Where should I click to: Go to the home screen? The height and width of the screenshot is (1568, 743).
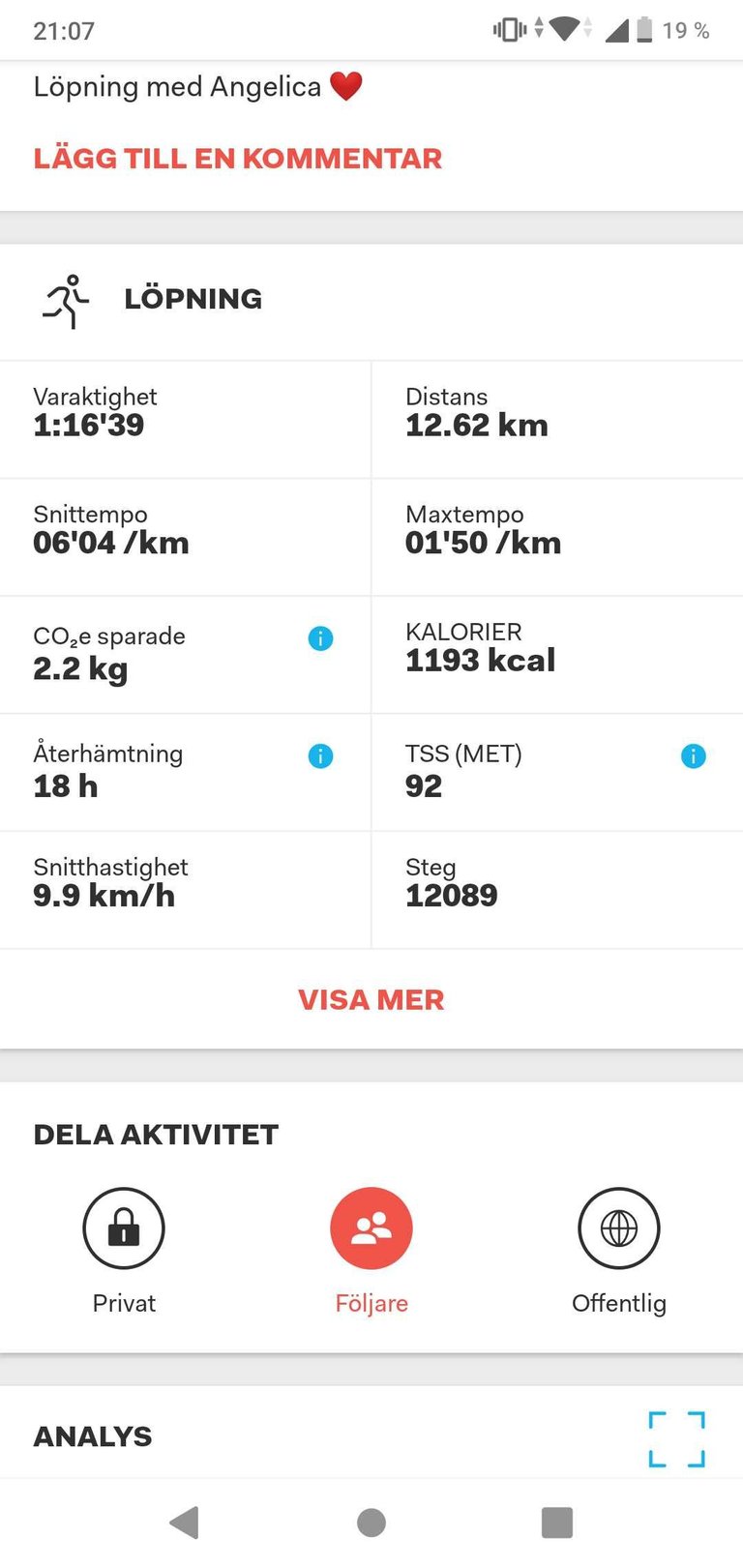(x=371, y=1523)
